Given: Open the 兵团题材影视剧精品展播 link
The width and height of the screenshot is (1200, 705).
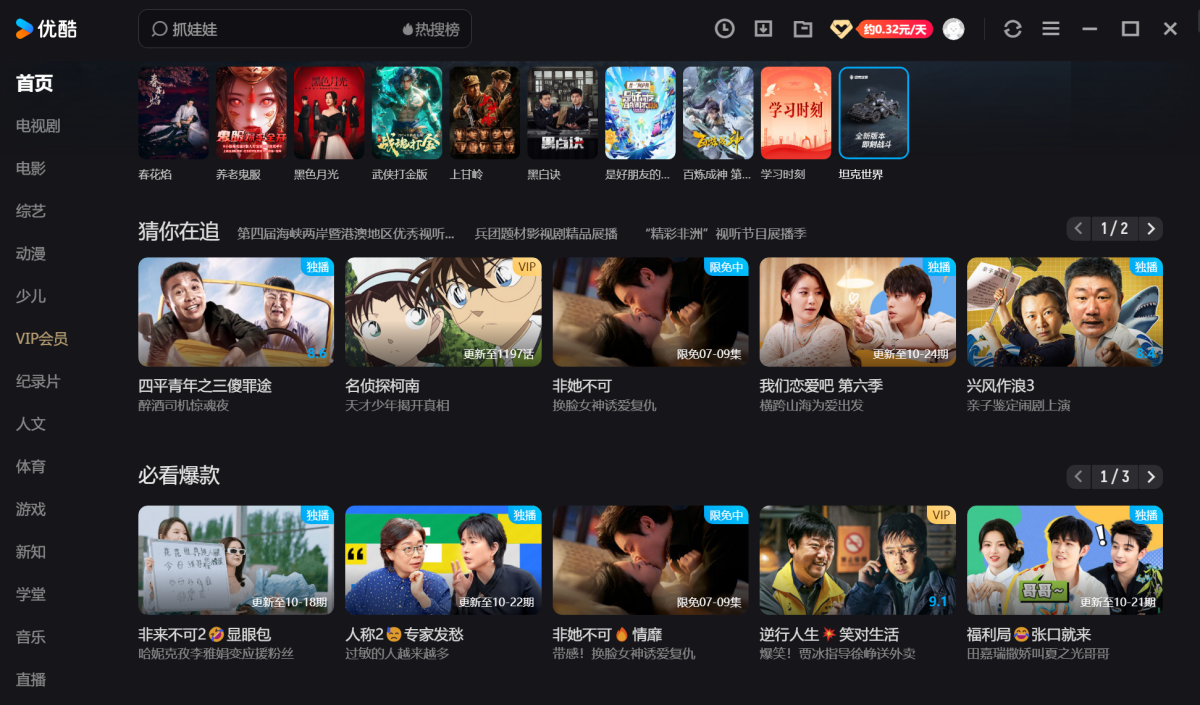Looking at the screenshot, I should (x=546, y=234).
